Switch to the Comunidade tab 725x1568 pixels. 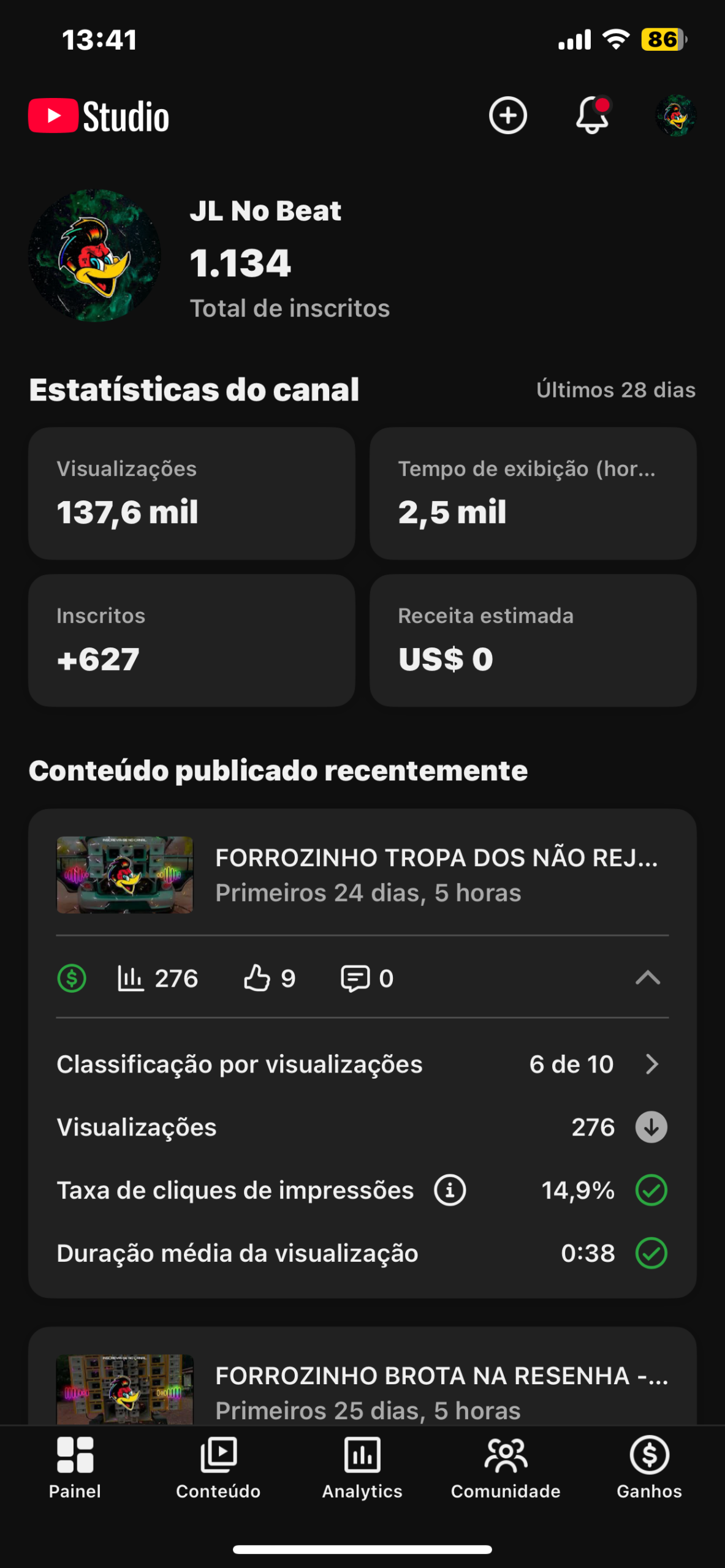tap(506, 1467)
